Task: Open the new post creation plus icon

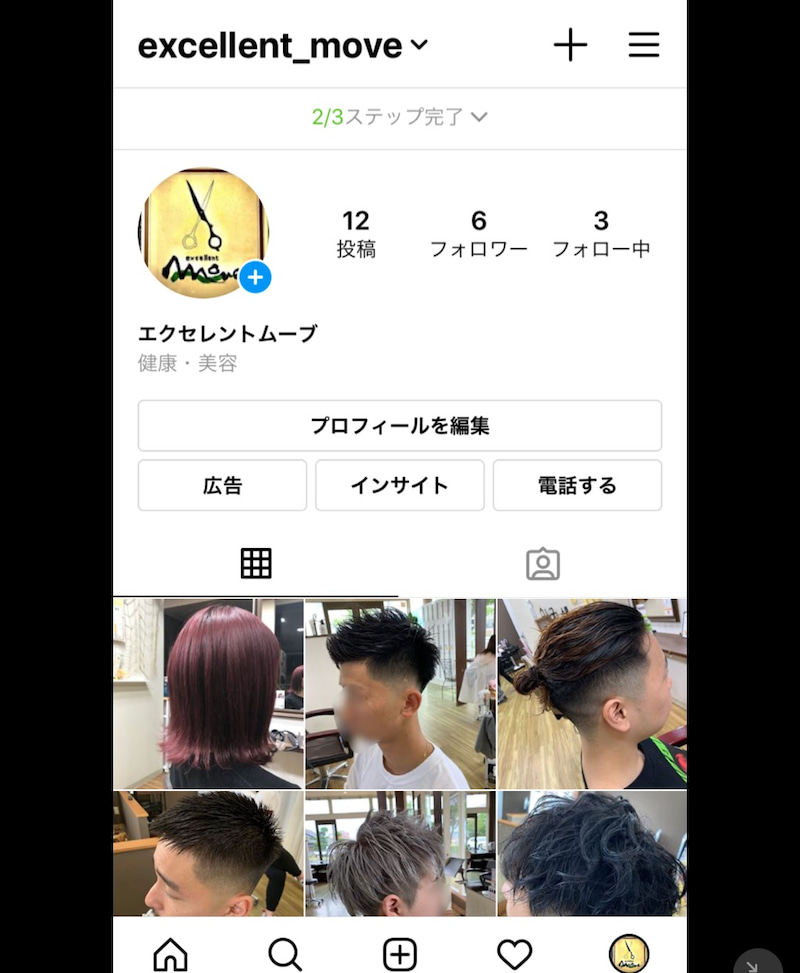Action: (x=570, y=44)
